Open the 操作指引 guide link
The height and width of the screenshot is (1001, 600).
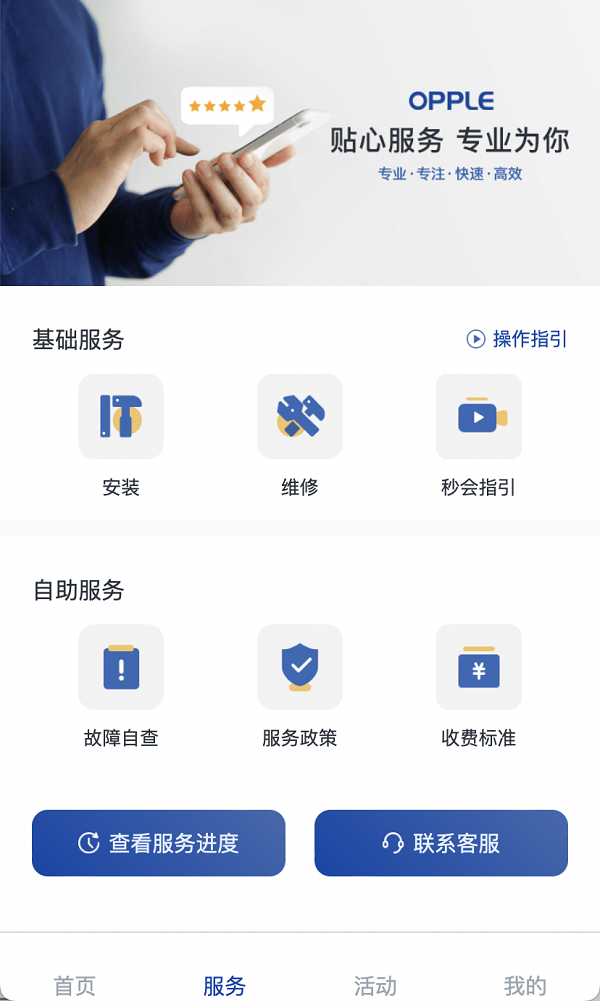pyautogui.click(x=517, y=339)
